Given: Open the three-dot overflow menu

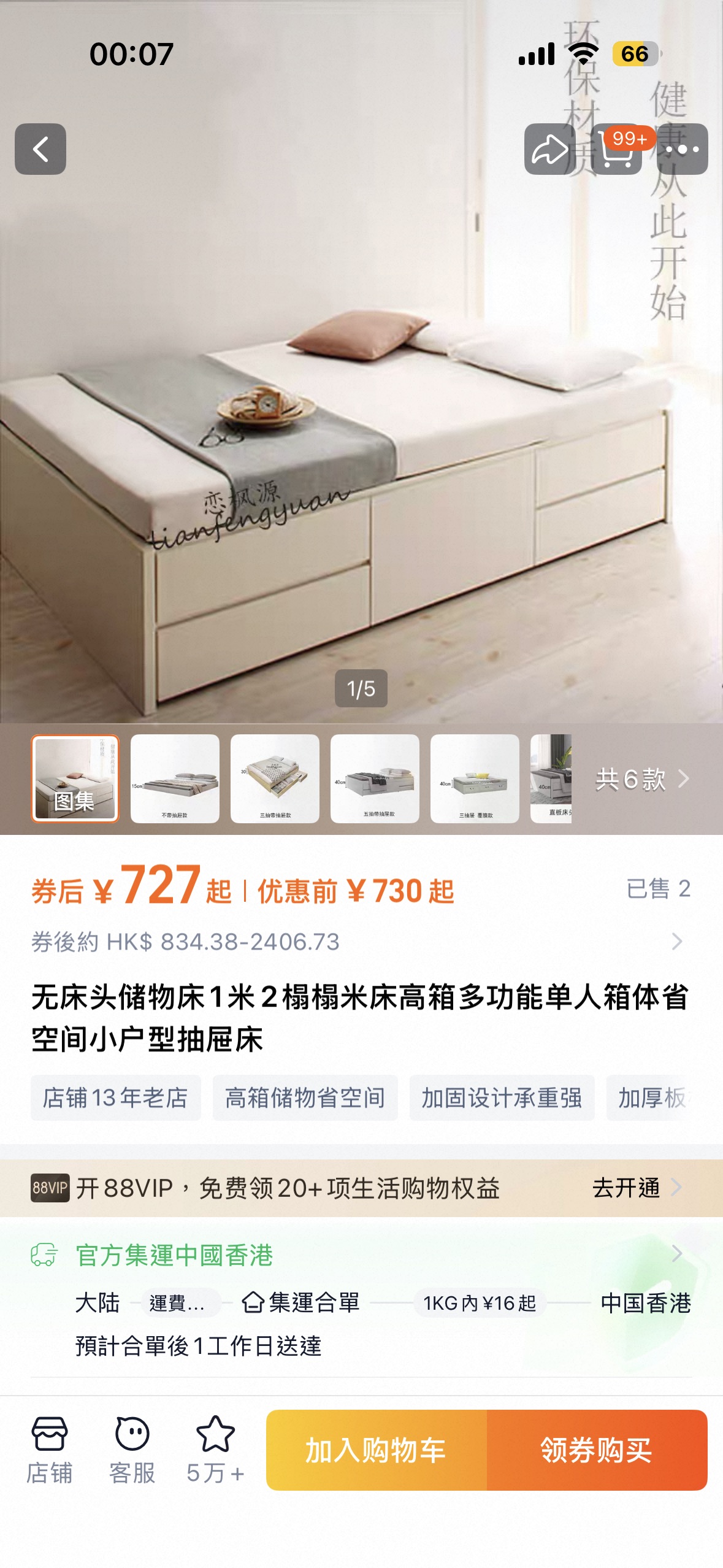Looking at the screenshot, I should click(x=683, y=149).
